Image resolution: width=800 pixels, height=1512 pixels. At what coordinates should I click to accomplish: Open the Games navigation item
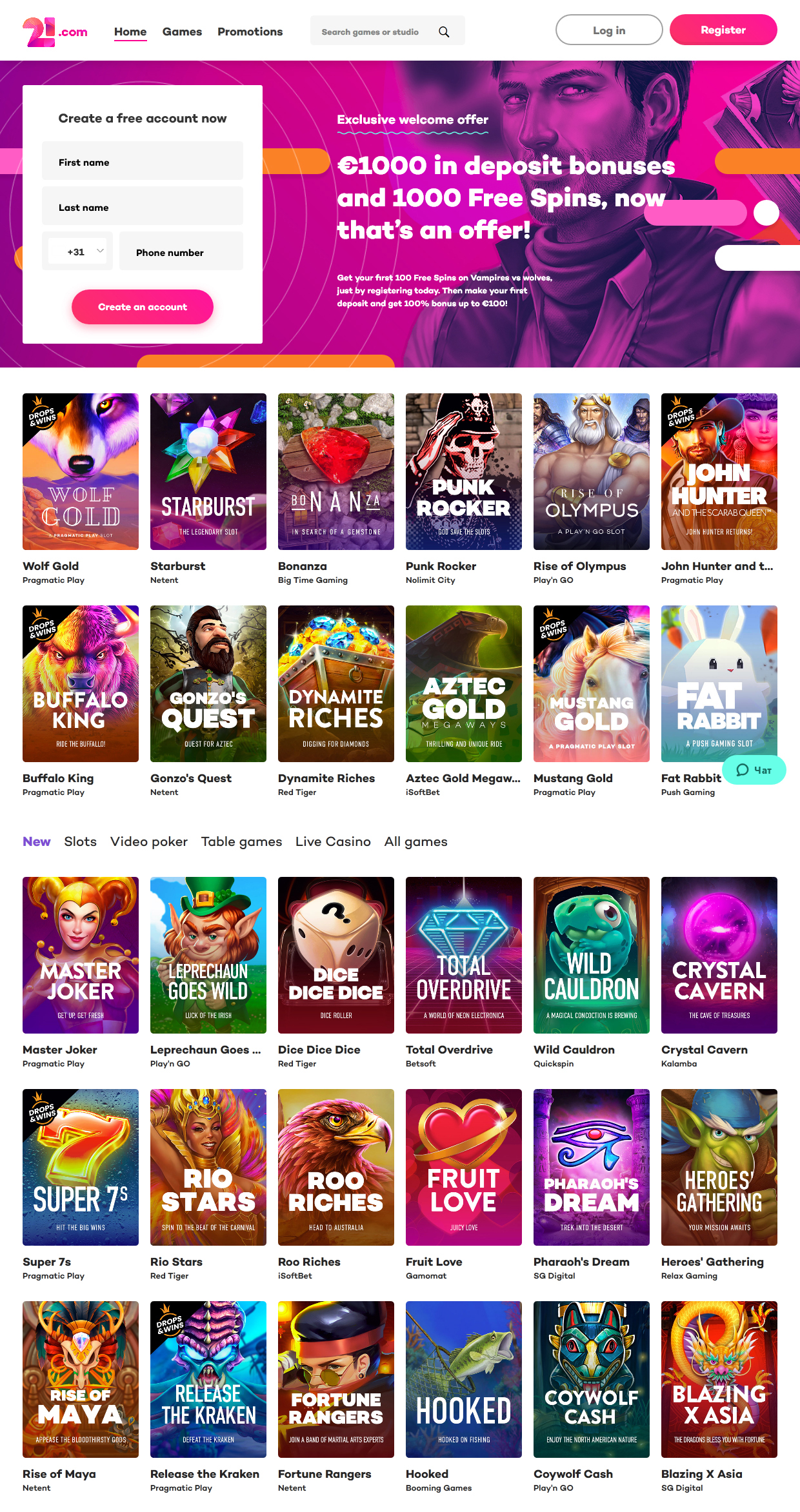[x=182, y=32]
